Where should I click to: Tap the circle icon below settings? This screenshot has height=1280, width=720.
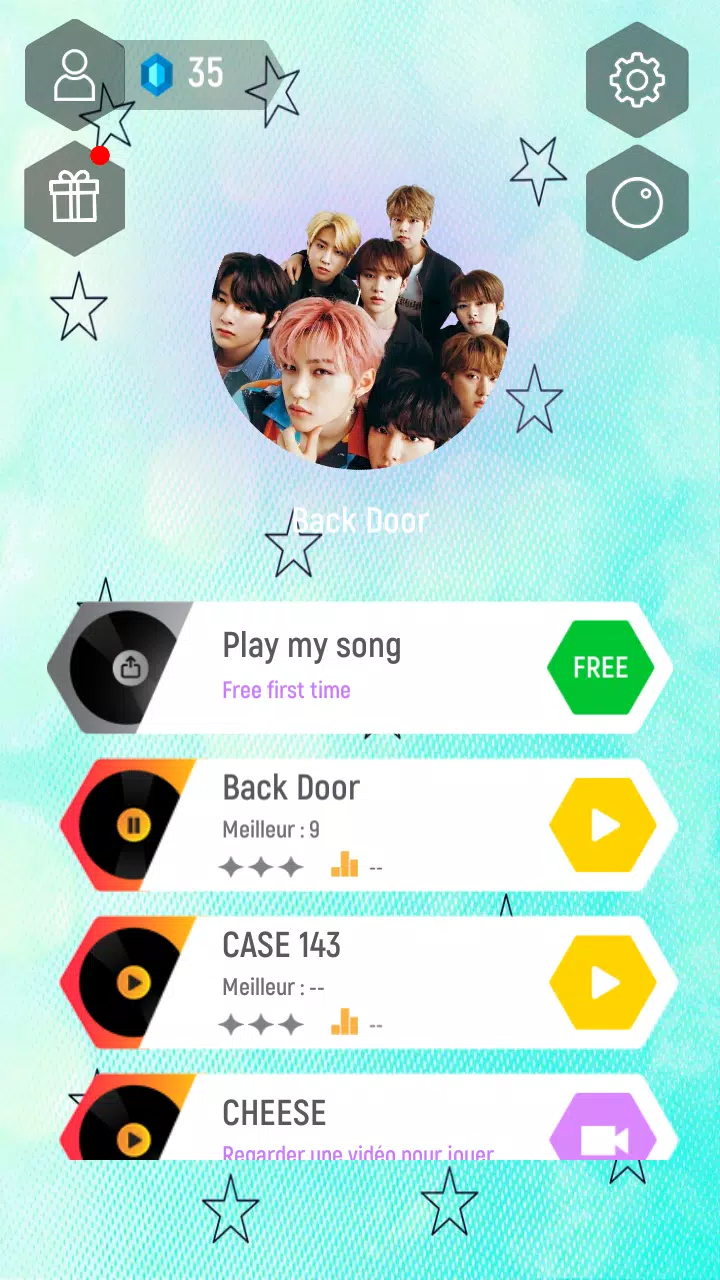637,204
